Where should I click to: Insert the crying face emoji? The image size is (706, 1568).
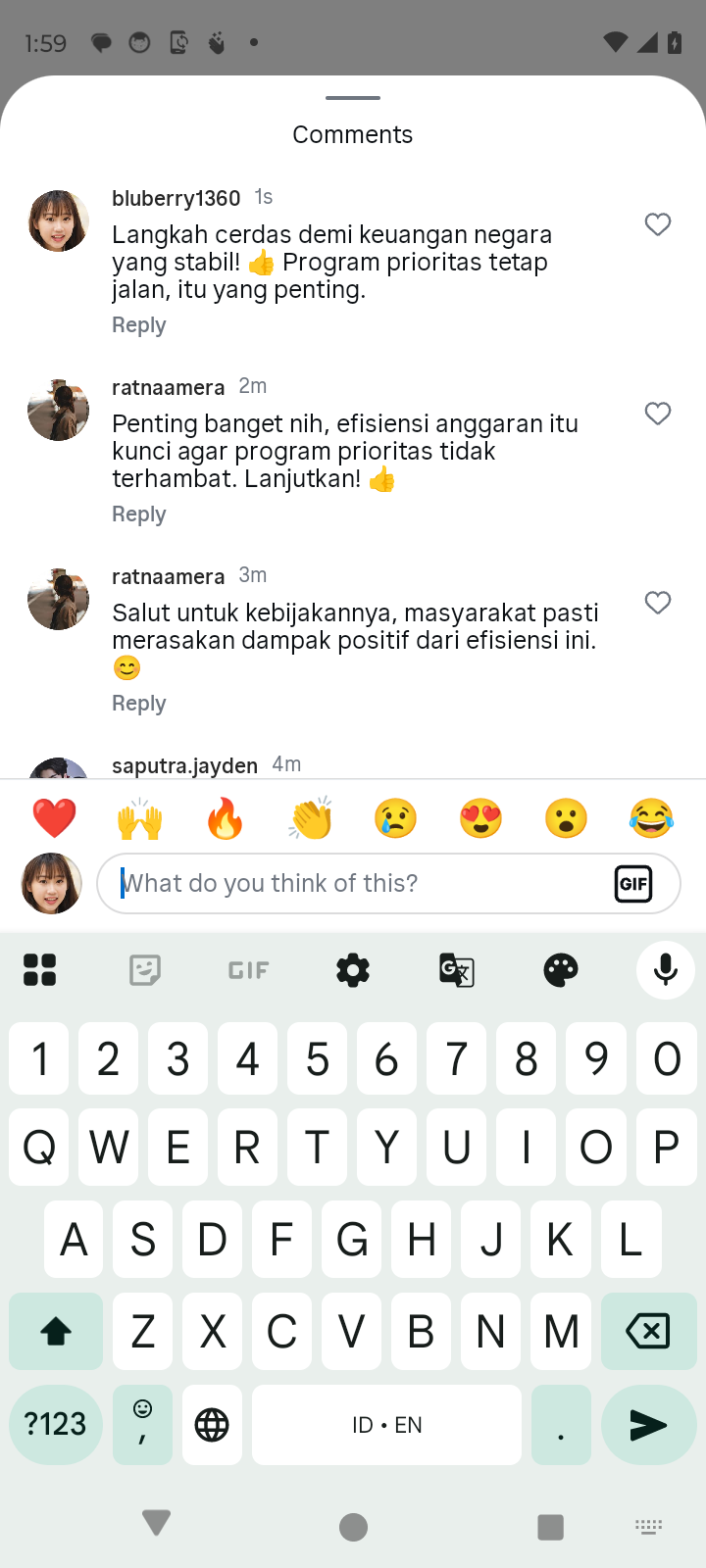396,818
